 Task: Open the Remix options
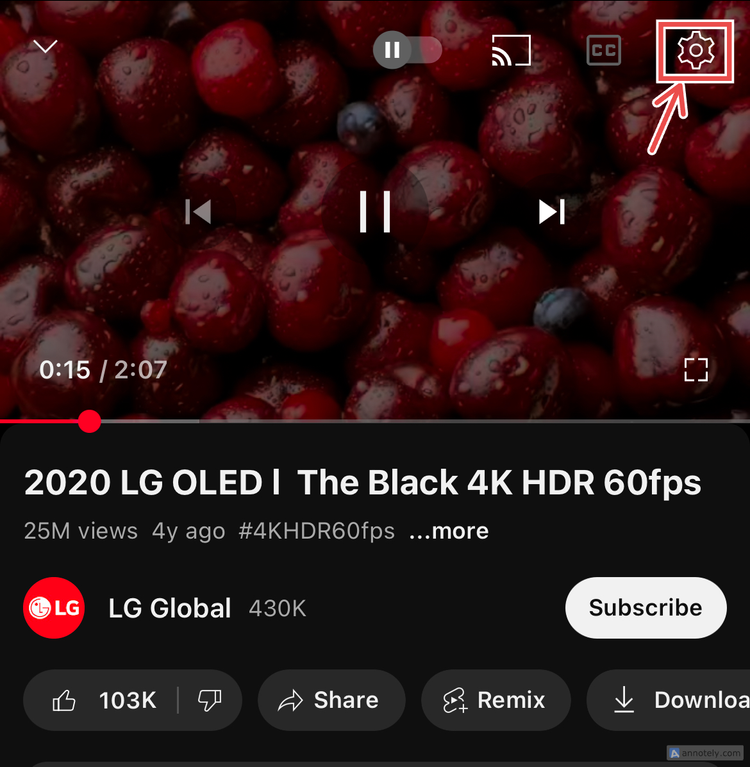coord(496,700)
